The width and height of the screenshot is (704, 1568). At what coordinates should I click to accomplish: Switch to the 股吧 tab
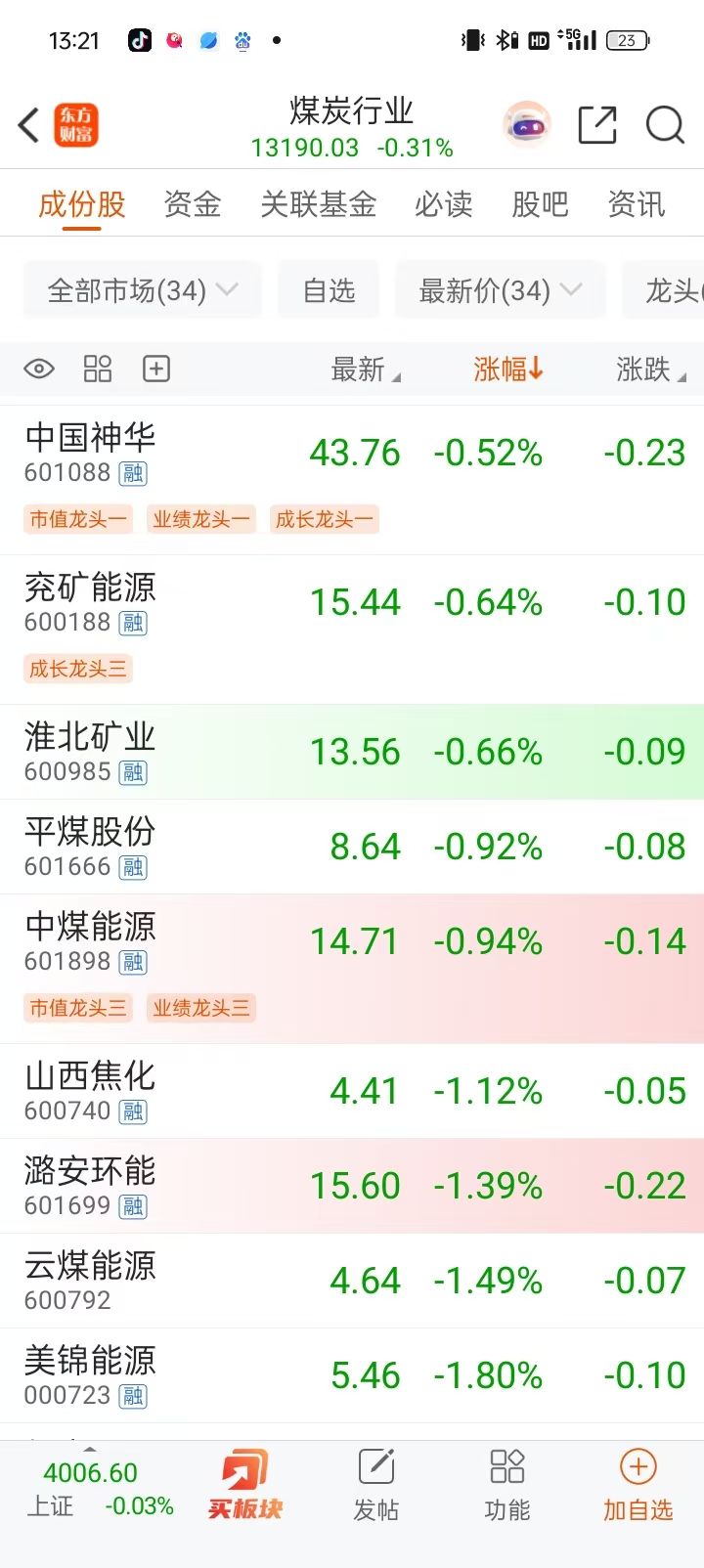[x=540, y=204]
